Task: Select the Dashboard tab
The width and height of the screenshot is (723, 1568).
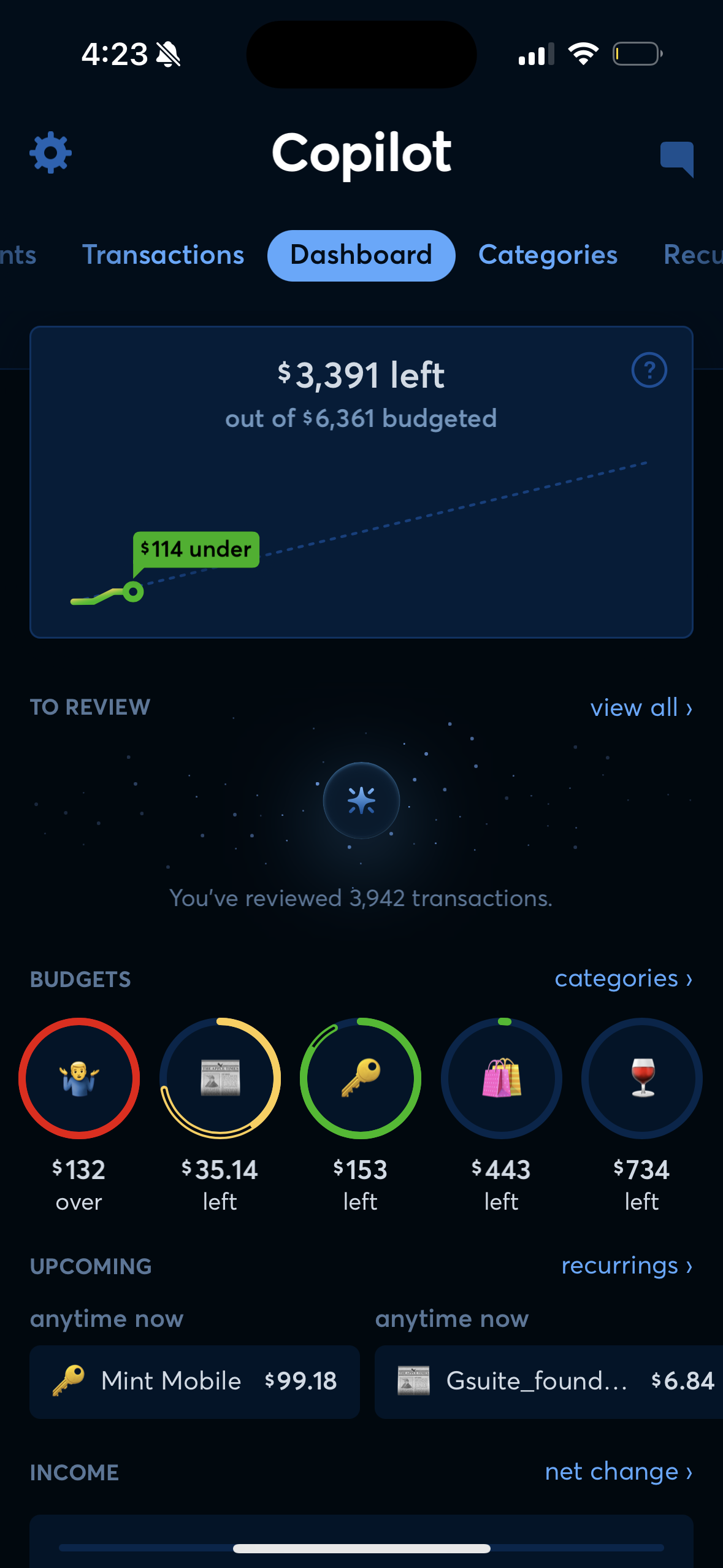Action: point(361,255)
